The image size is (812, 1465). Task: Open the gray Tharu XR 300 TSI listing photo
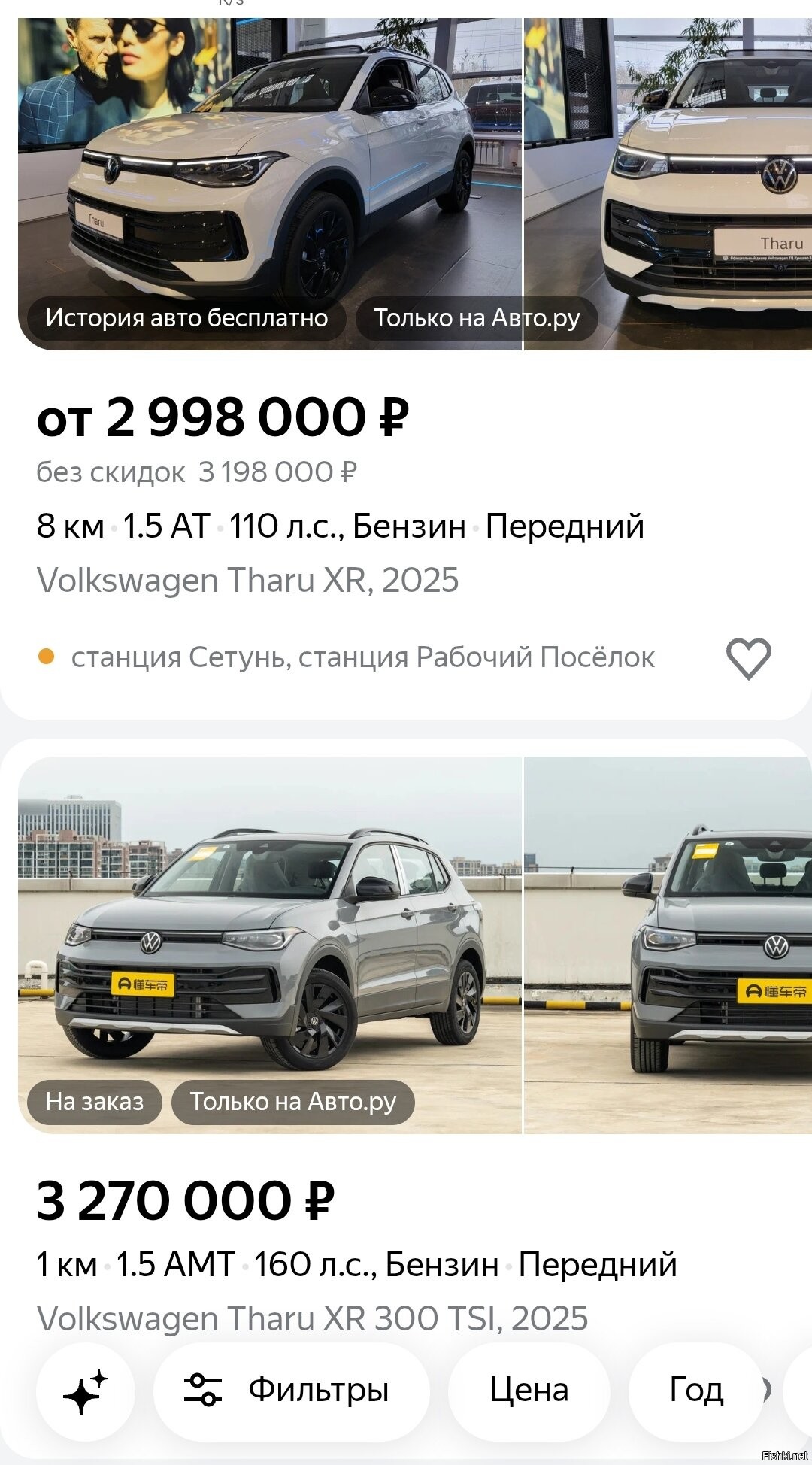(270, 945)
